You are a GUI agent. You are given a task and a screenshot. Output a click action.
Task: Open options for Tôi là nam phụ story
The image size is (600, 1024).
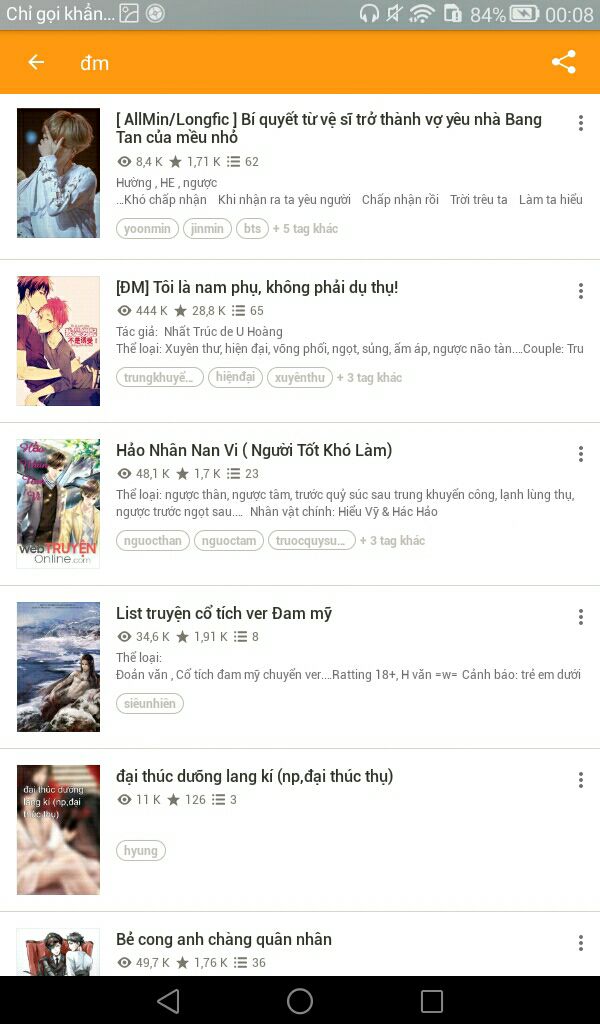coord(580,291)
